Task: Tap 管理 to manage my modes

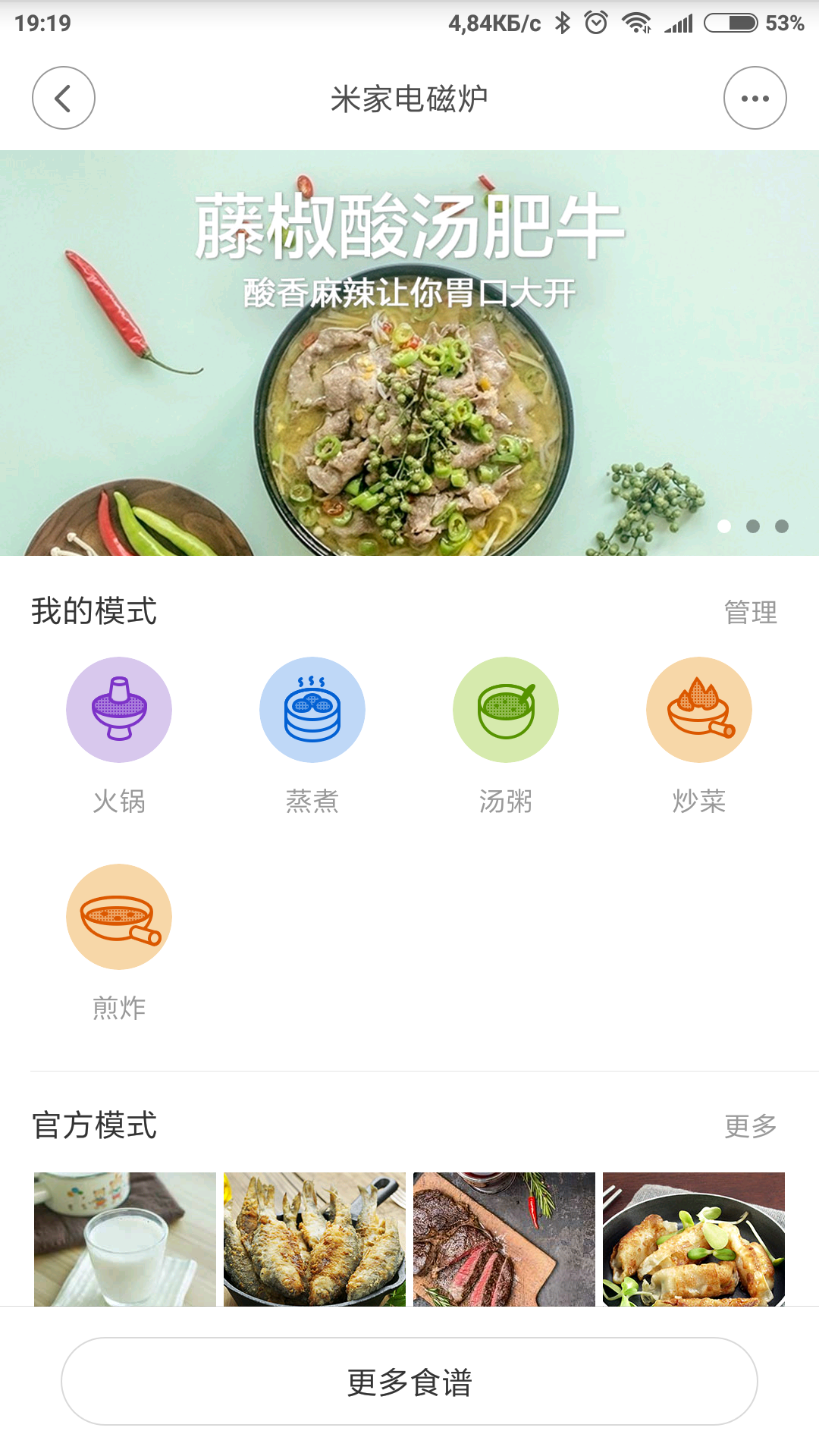Action: (x=750, y=612)
